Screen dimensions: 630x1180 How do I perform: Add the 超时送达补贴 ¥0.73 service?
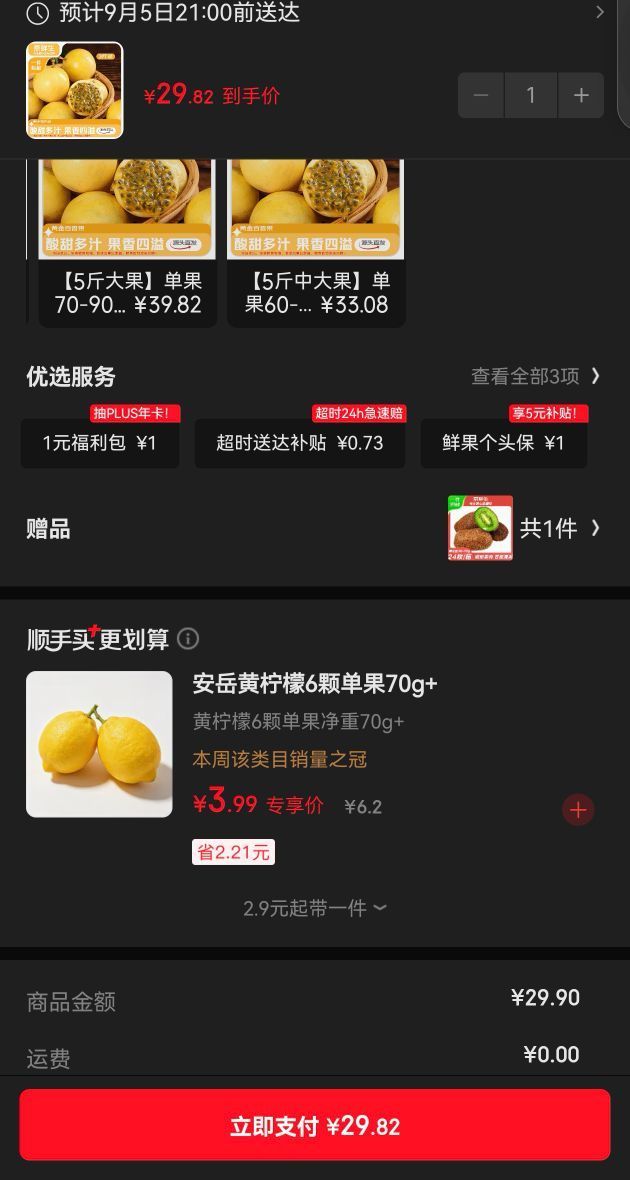300,443
